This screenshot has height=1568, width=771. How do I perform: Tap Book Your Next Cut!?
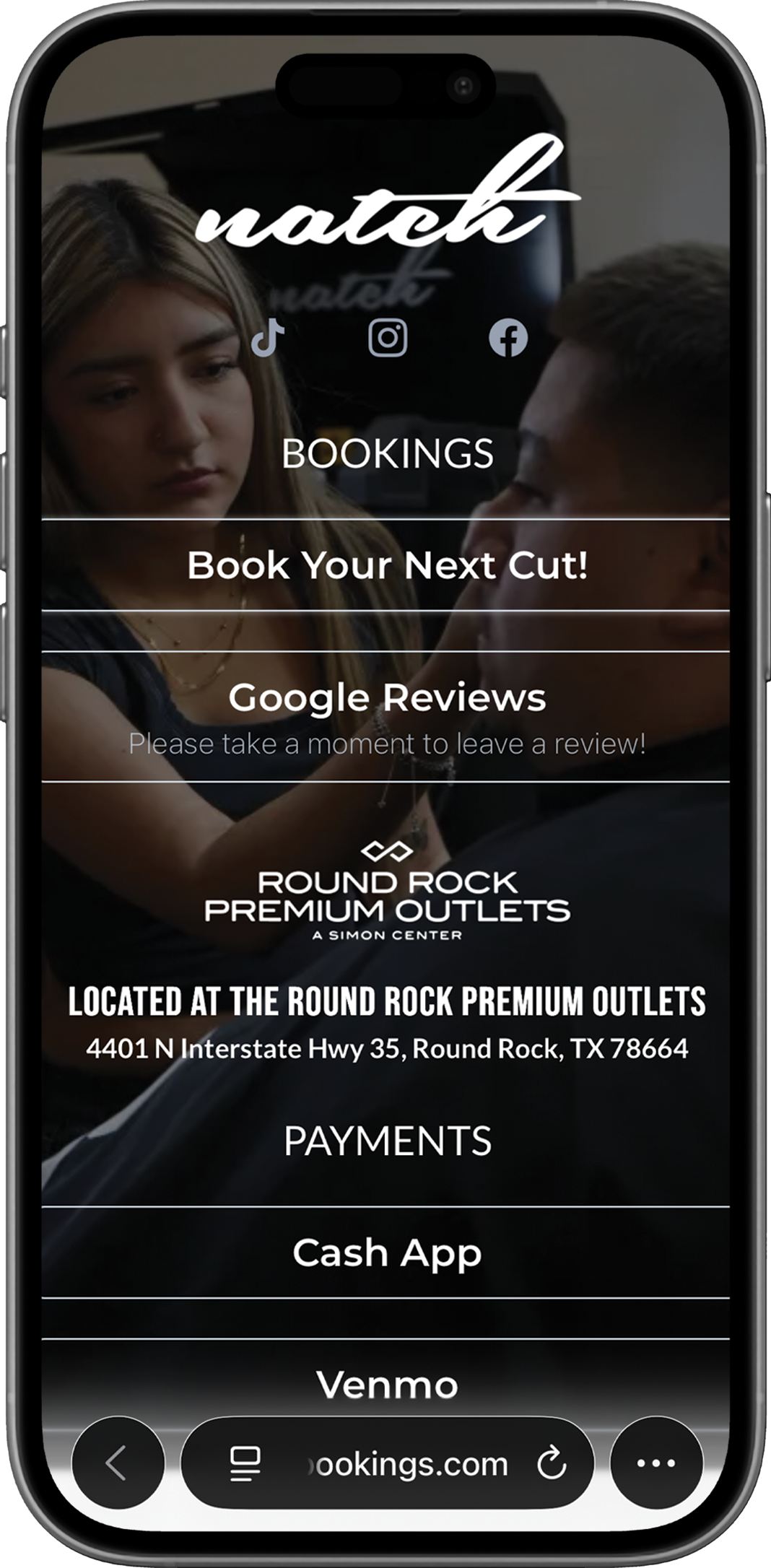pyautogui.click(x=387, y=565)
